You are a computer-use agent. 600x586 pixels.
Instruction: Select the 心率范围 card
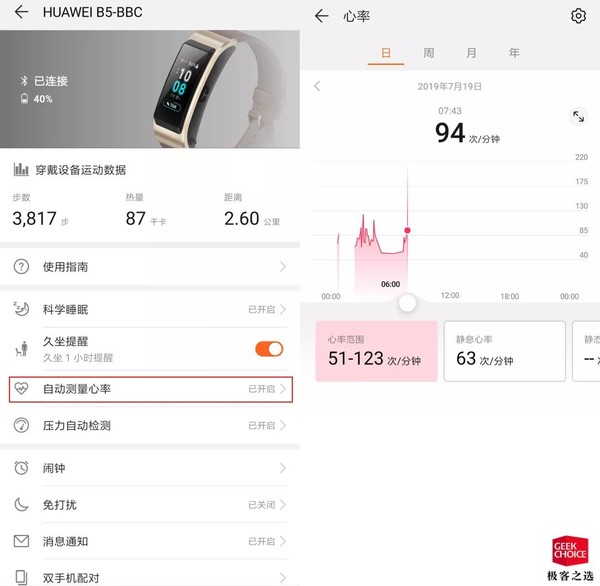click(376, 351)
